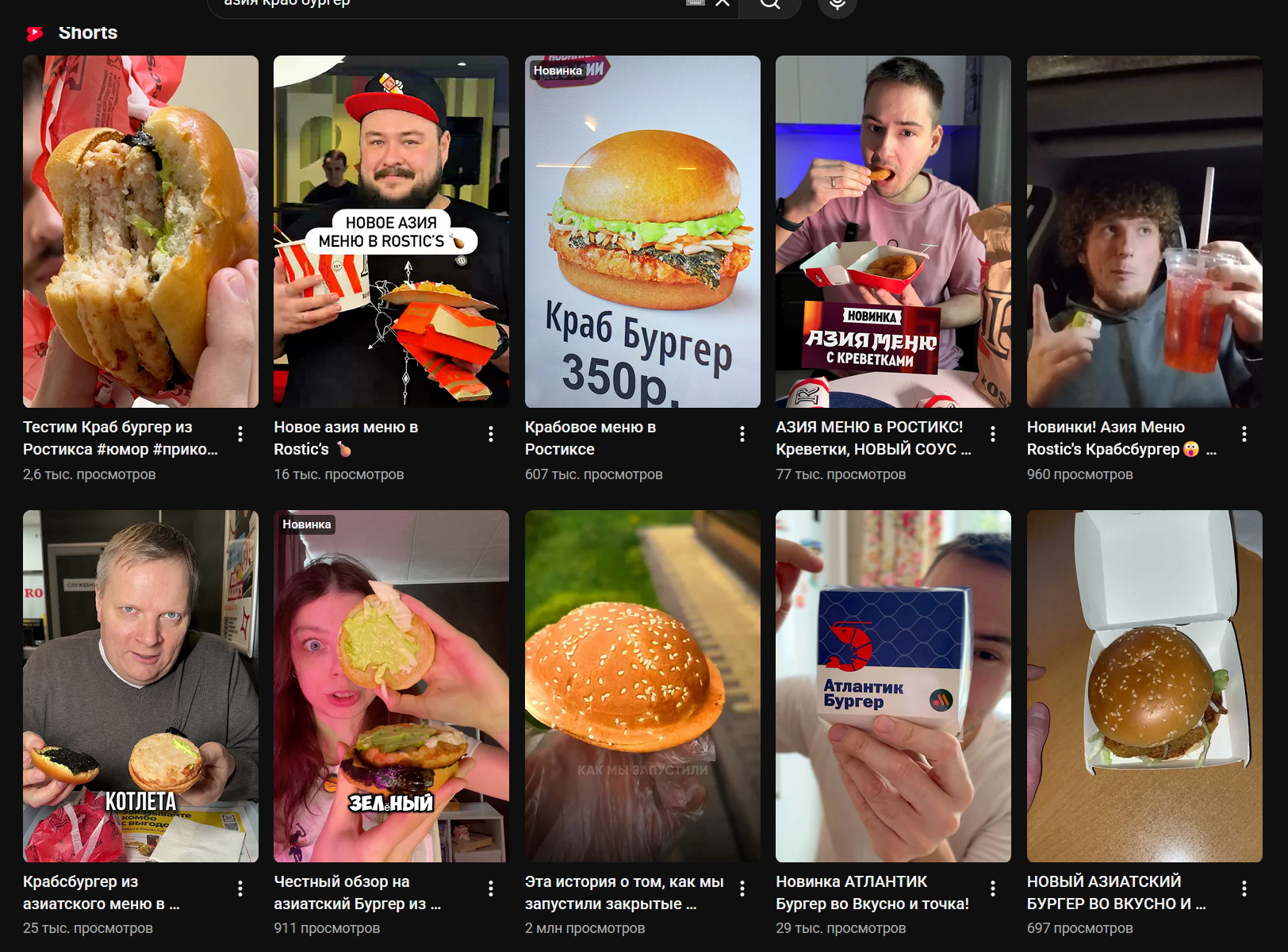Image resolution: width=1288 pixels, height=952 pixels.
Task: Open more options for 'Эта история о том'
Action: (742, 889)
